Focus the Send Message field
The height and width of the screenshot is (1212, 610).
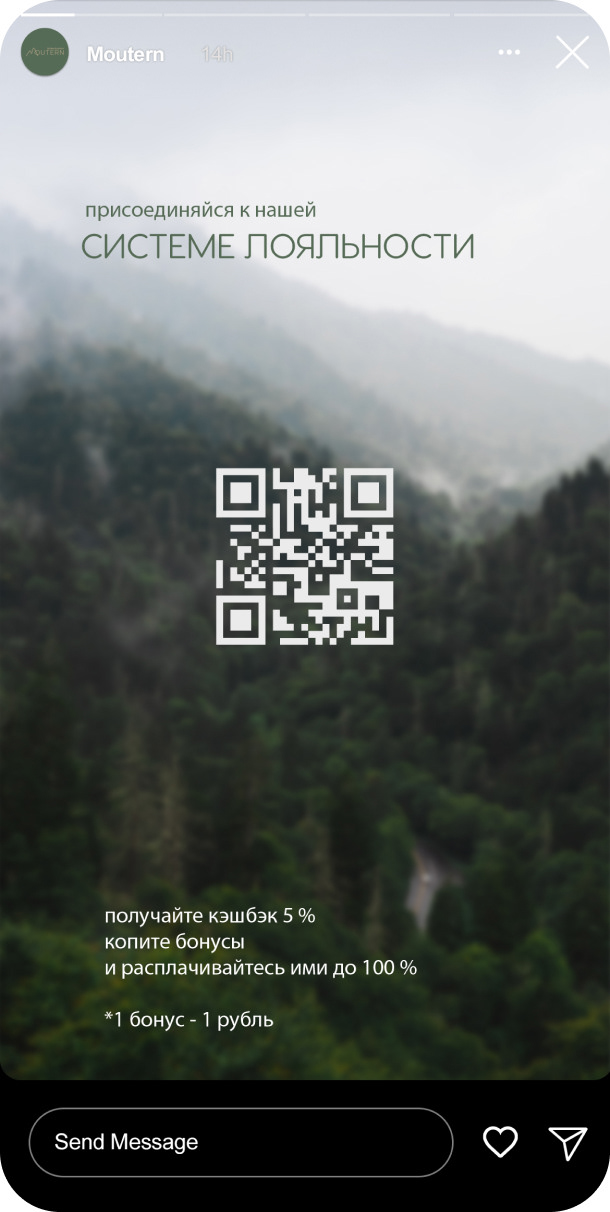point(241,1142)
